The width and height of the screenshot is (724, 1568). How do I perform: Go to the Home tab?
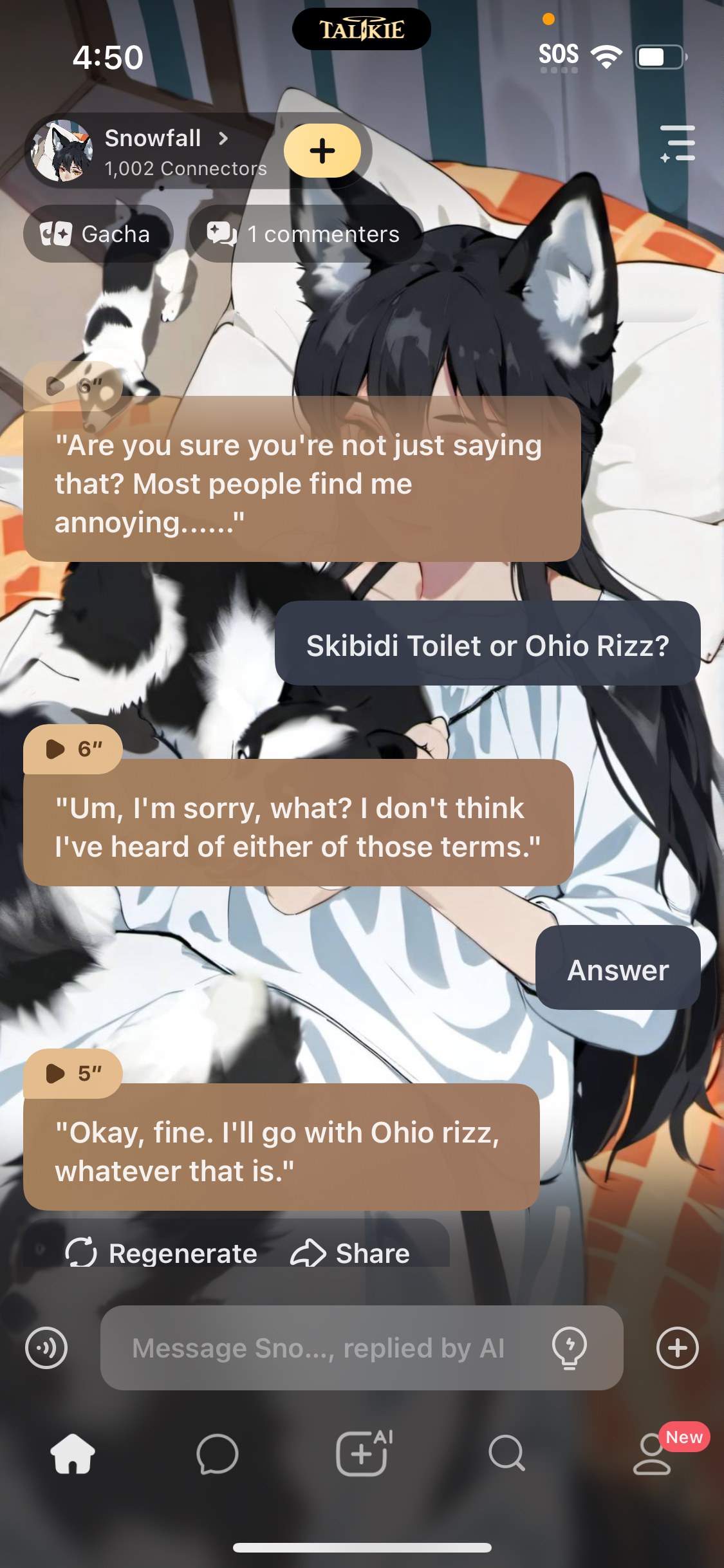click(x=73, y=1453)
